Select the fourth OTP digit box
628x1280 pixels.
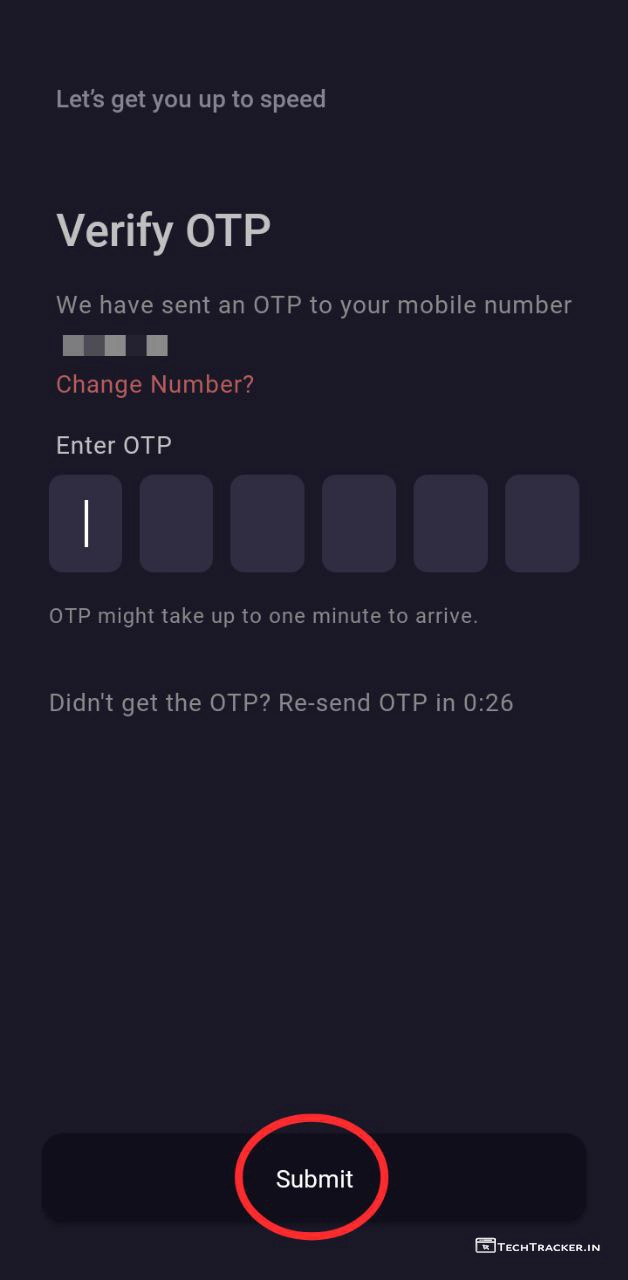(359, 523)
